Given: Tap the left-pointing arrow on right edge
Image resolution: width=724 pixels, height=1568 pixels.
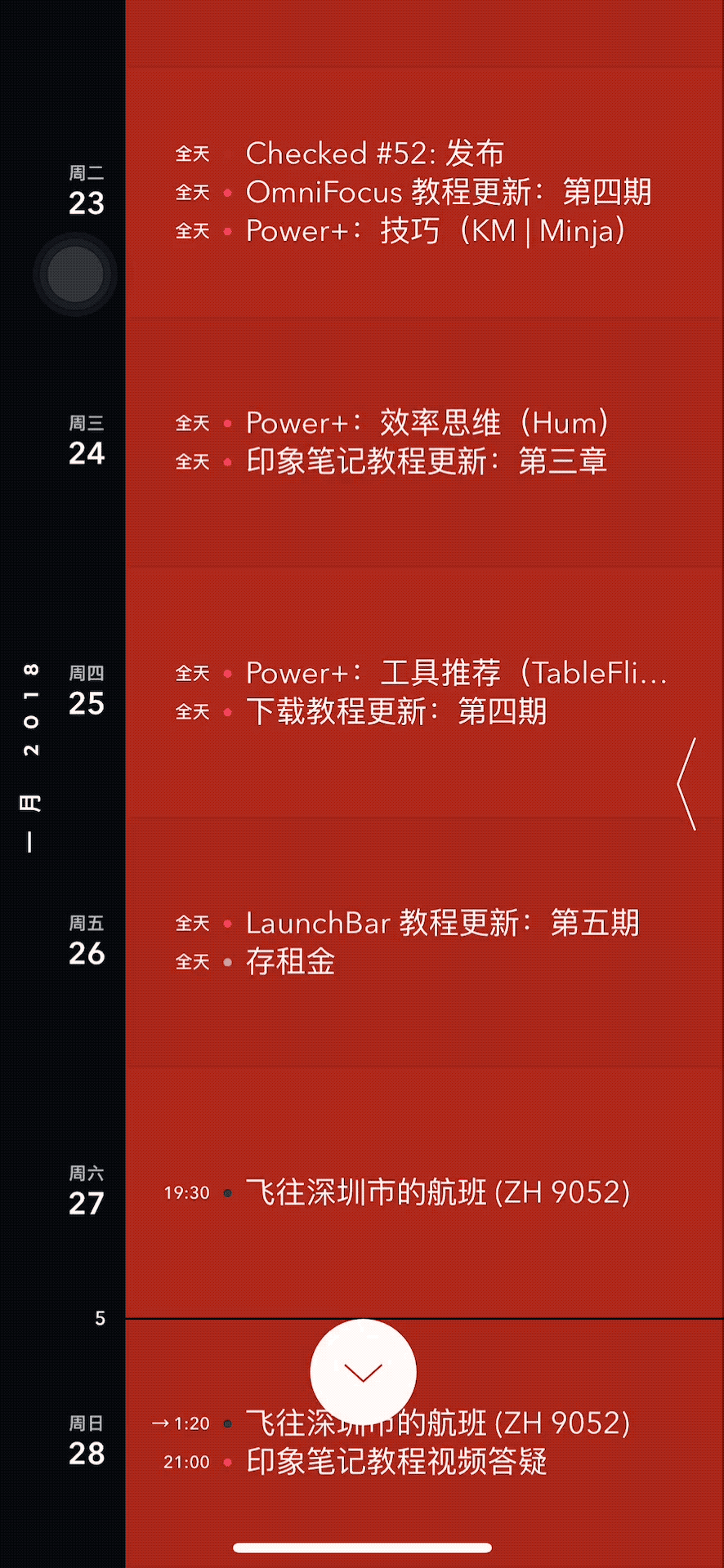Looking at the screenshot, I should [687, 784].
